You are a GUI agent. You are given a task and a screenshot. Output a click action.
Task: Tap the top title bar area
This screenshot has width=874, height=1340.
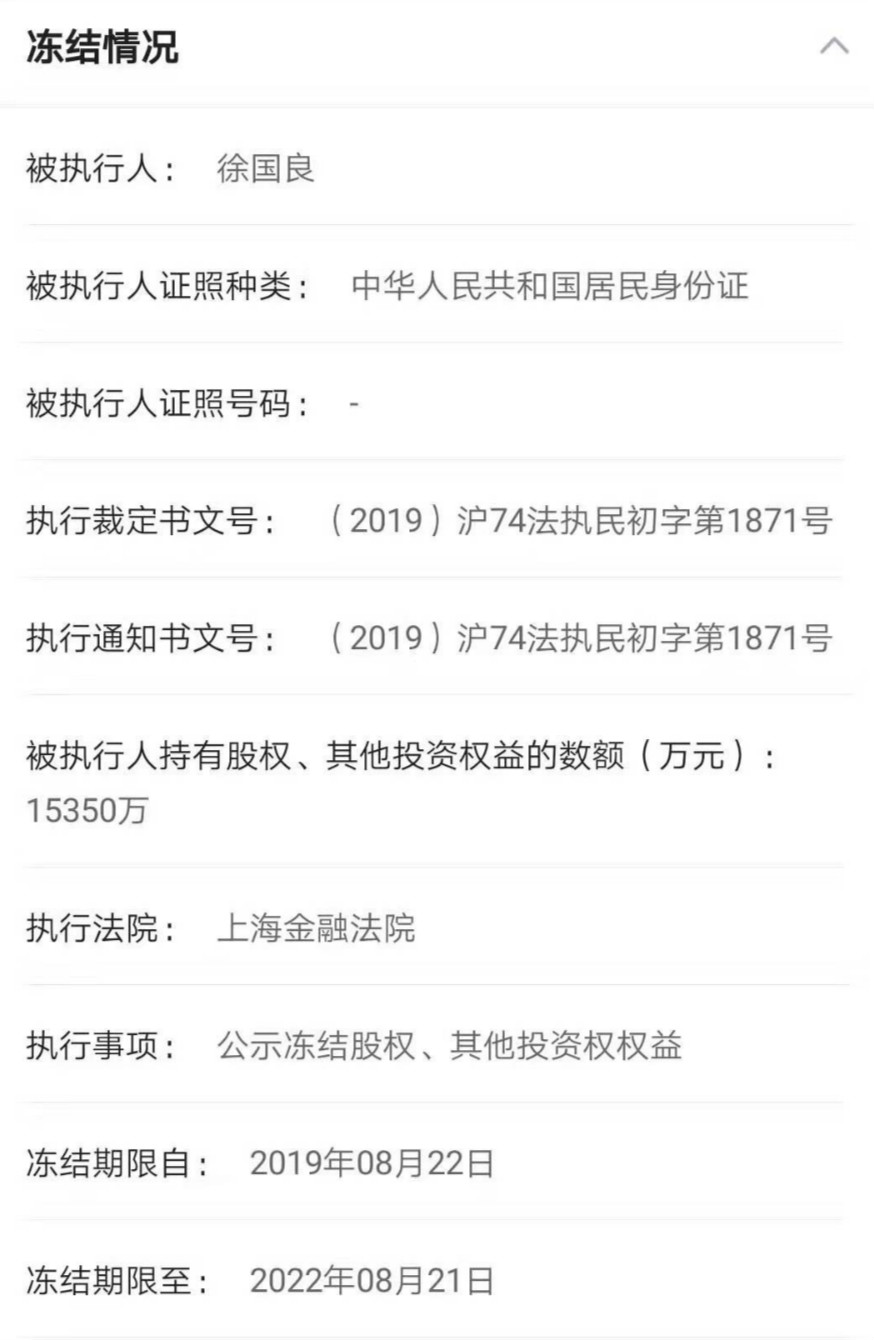437,47
